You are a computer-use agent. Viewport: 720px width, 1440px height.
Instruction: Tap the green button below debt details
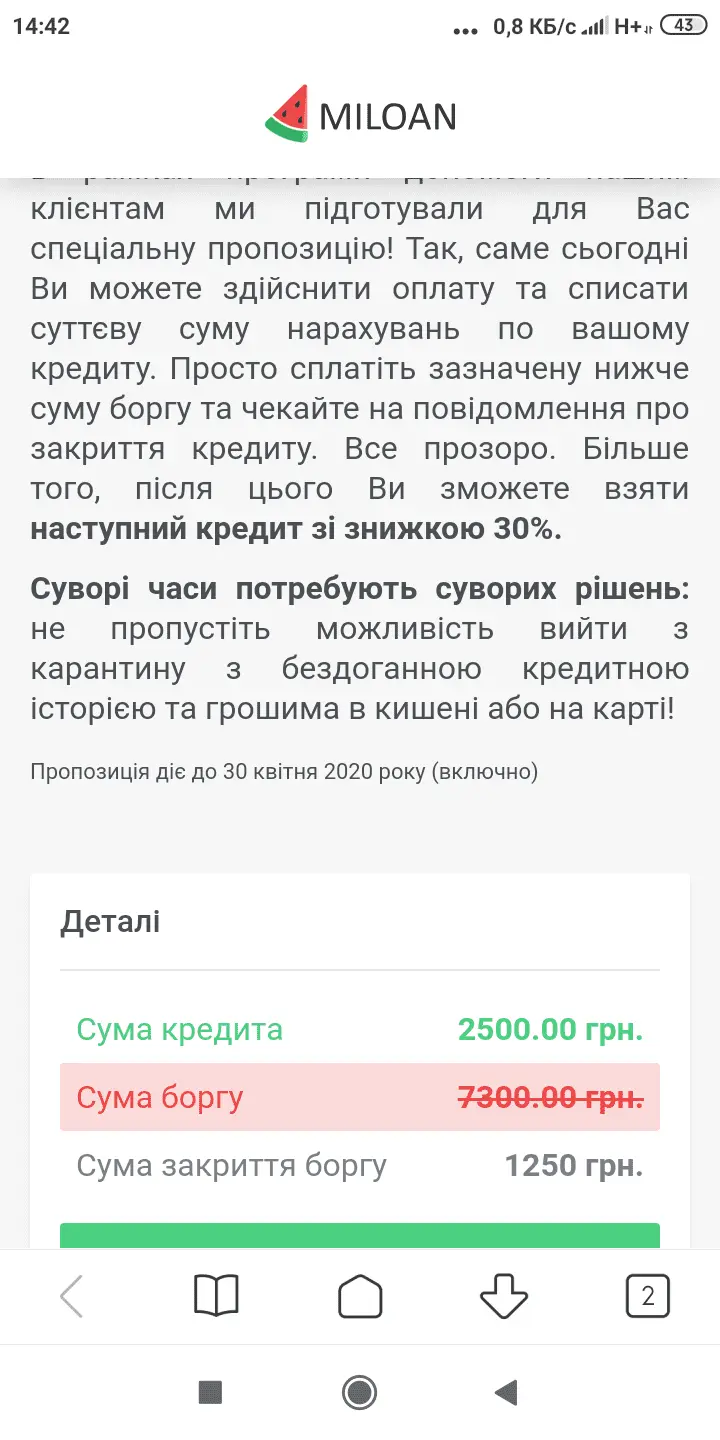click(360, 1236)
